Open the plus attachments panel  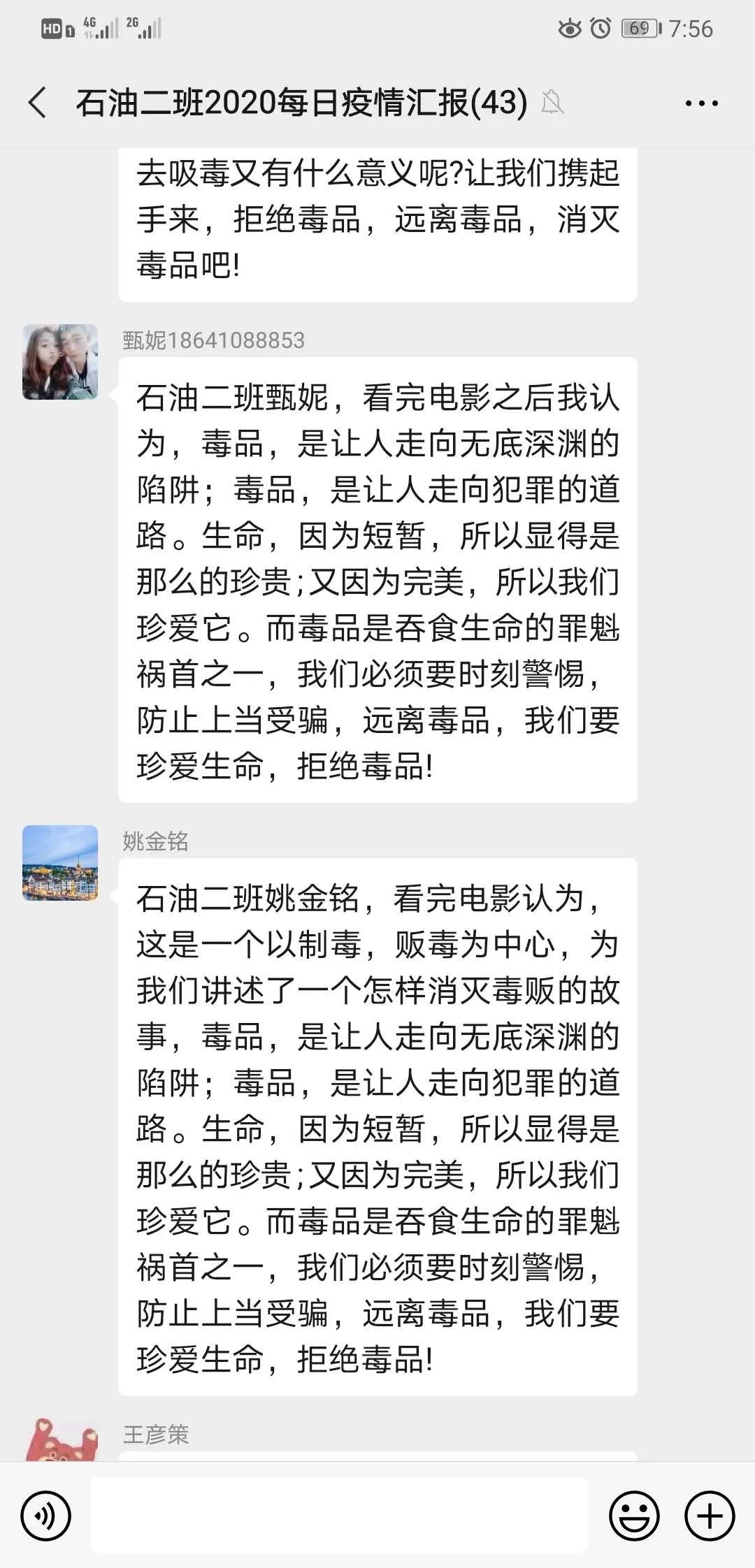pos(710,1516)
